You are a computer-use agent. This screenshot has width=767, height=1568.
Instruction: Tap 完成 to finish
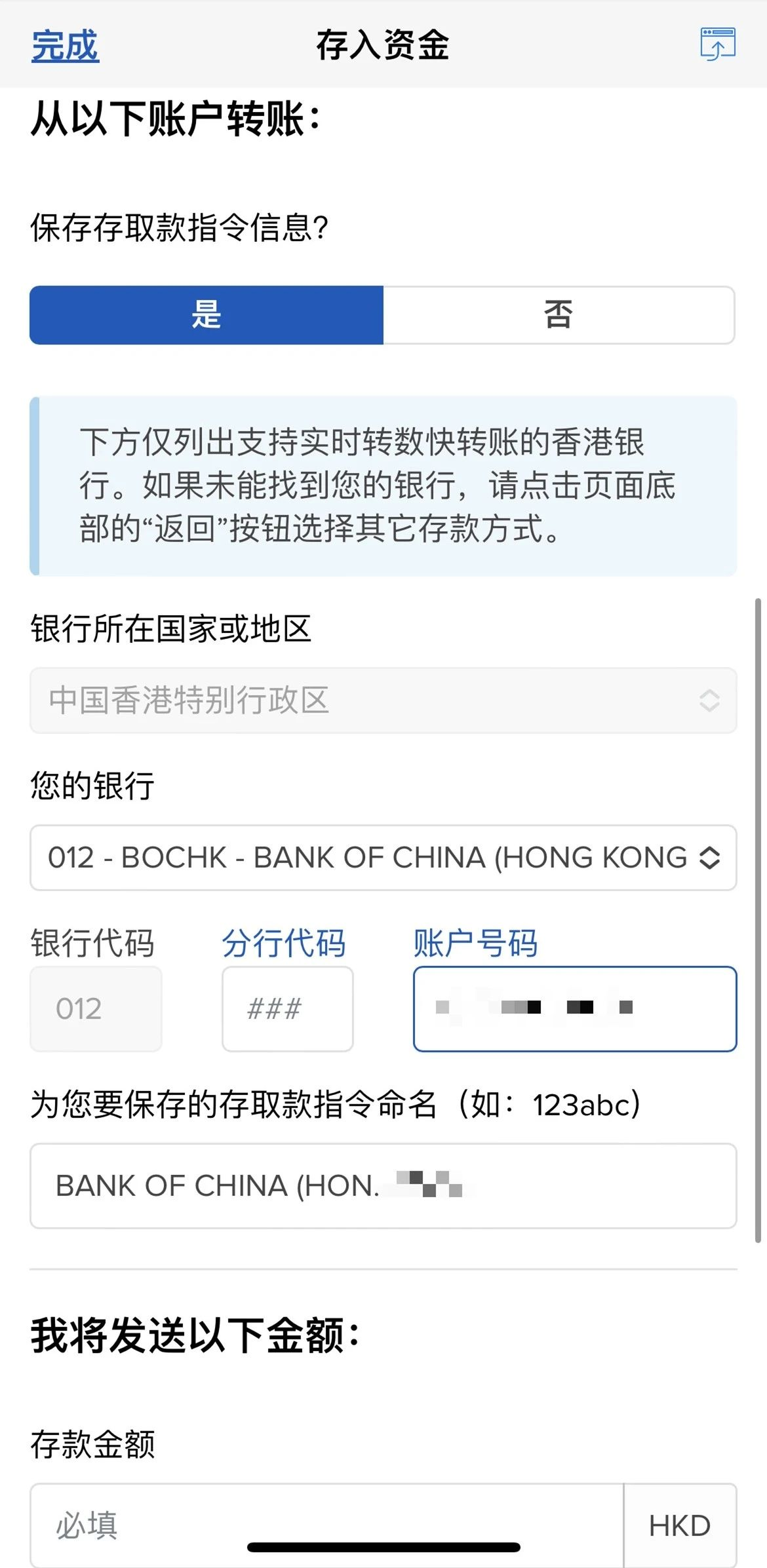65,46
